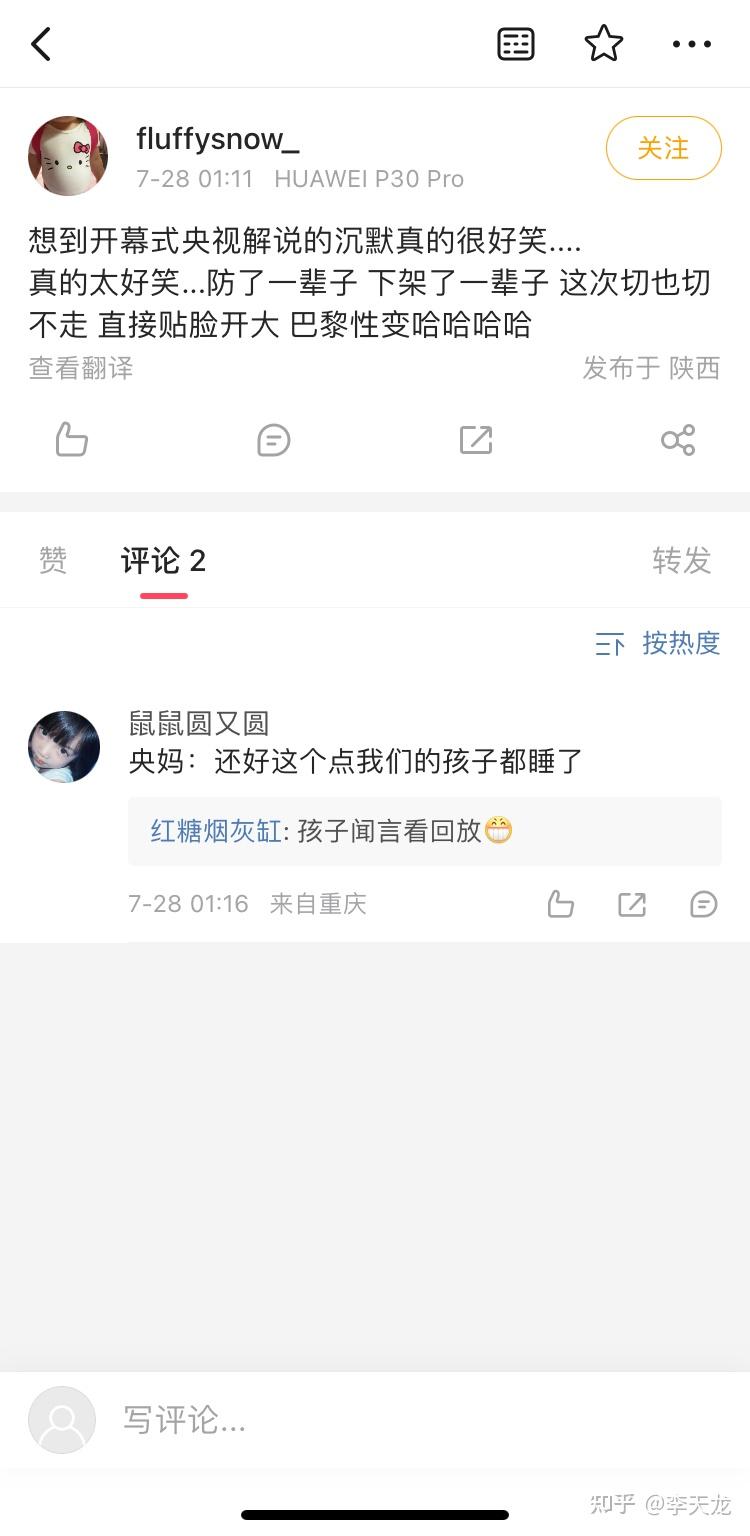Viewport: 750px width, 1536px height.
Task: Switch to the 转发 tab
Action: 682,561
